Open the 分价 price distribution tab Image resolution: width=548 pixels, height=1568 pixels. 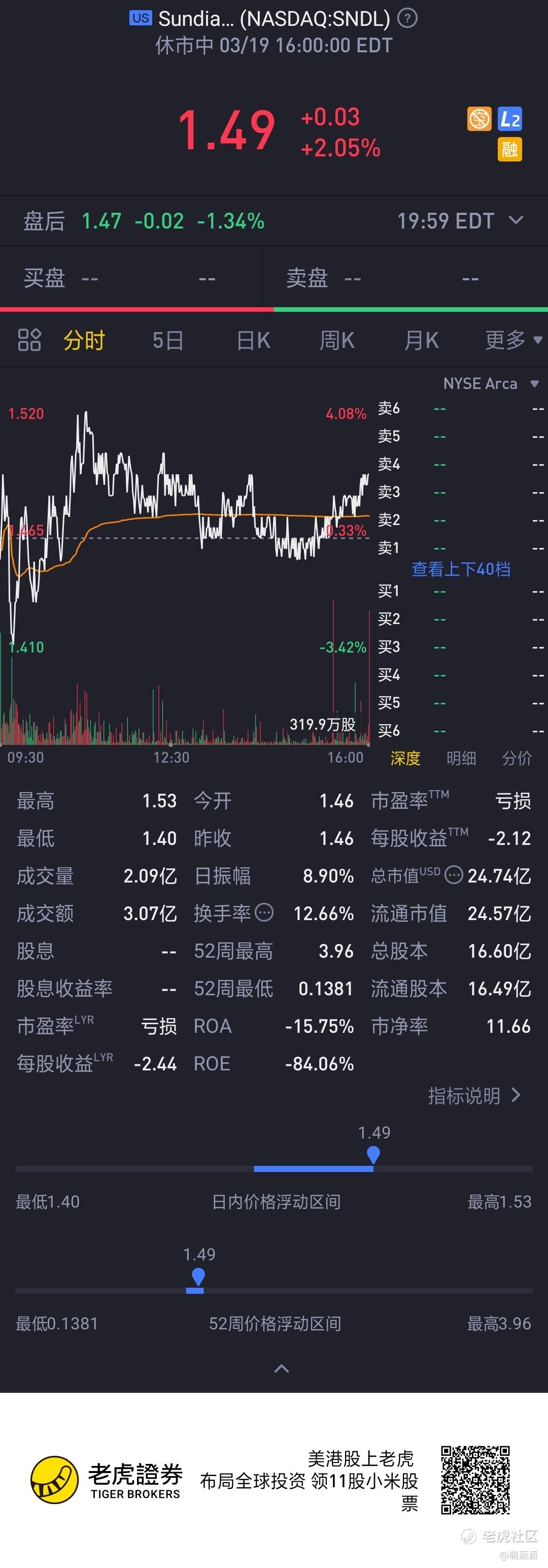point(517,758)
